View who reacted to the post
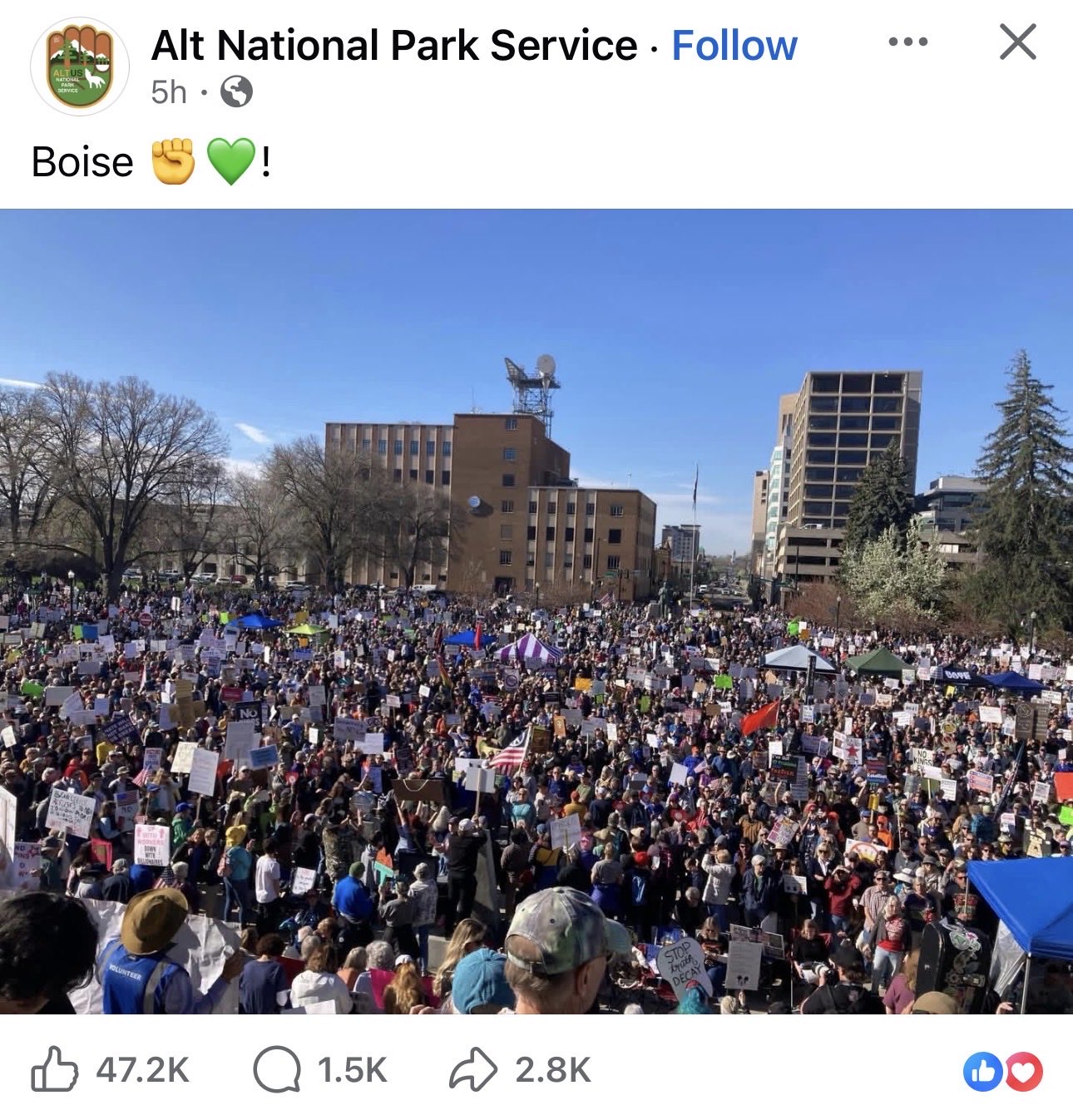Image resolution: width=1073 pixels, height=1120 pixels. coord(1002,1071)
